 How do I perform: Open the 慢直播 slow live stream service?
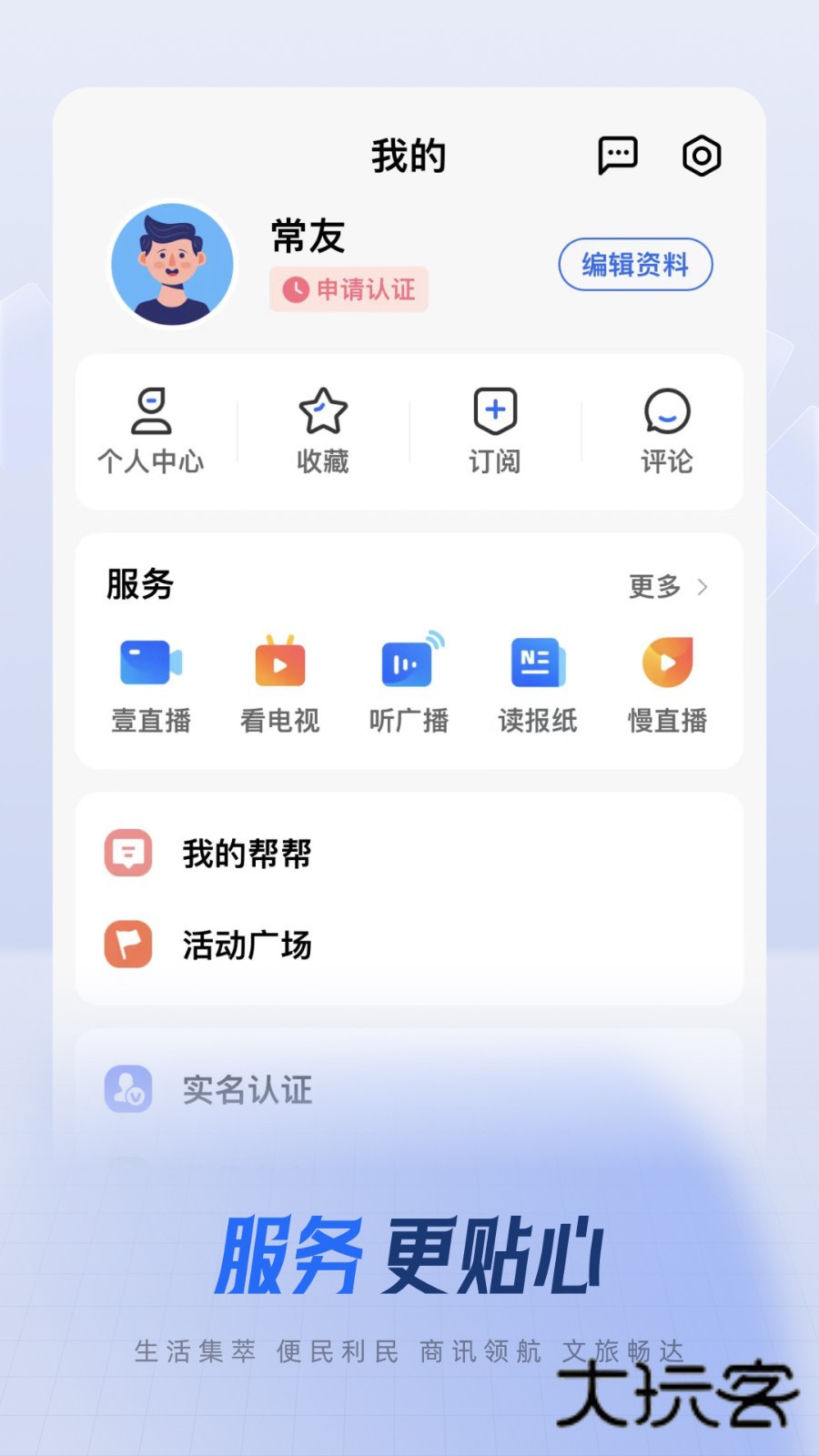point(667,682)
